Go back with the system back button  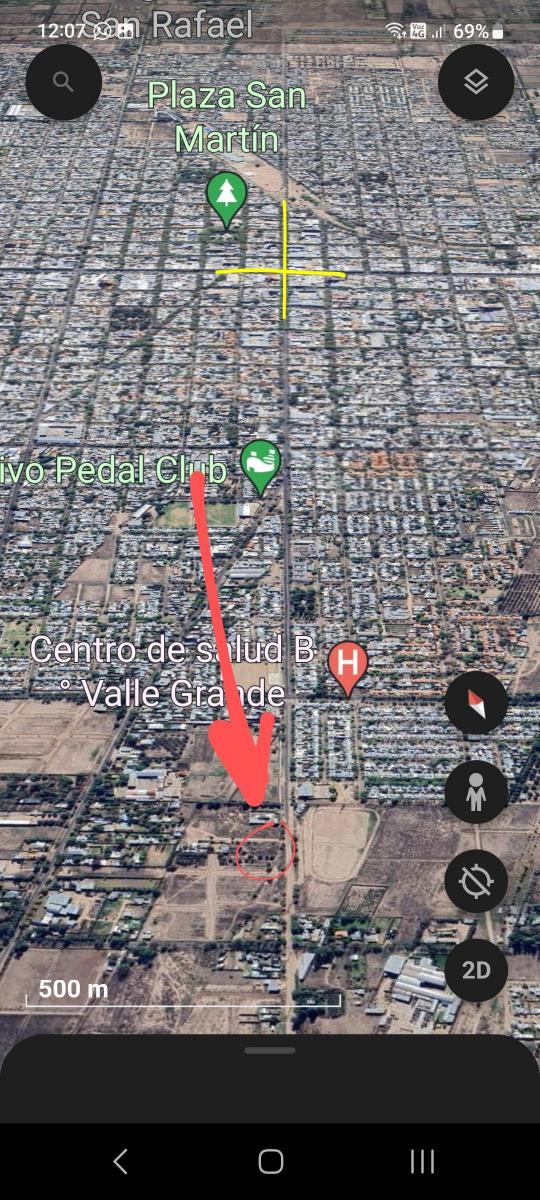point(121,1161)
